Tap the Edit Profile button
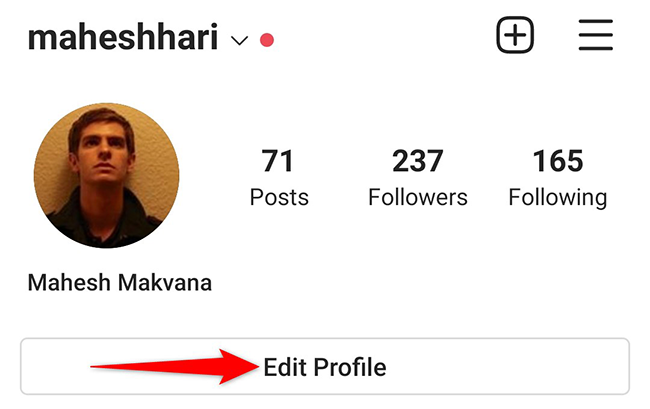Viewport: 650px width, 409px height. 325,367
